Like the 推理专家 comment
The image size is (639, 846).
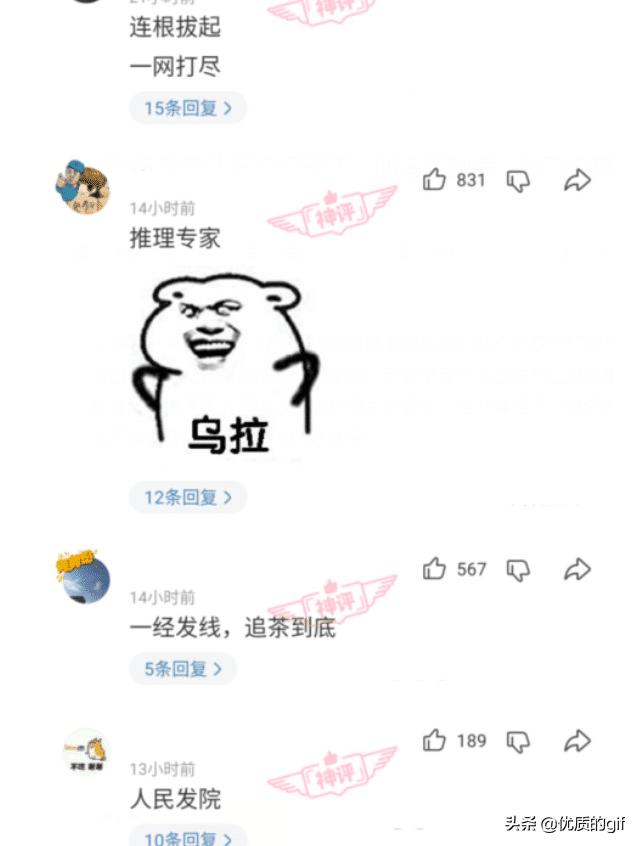434,180
